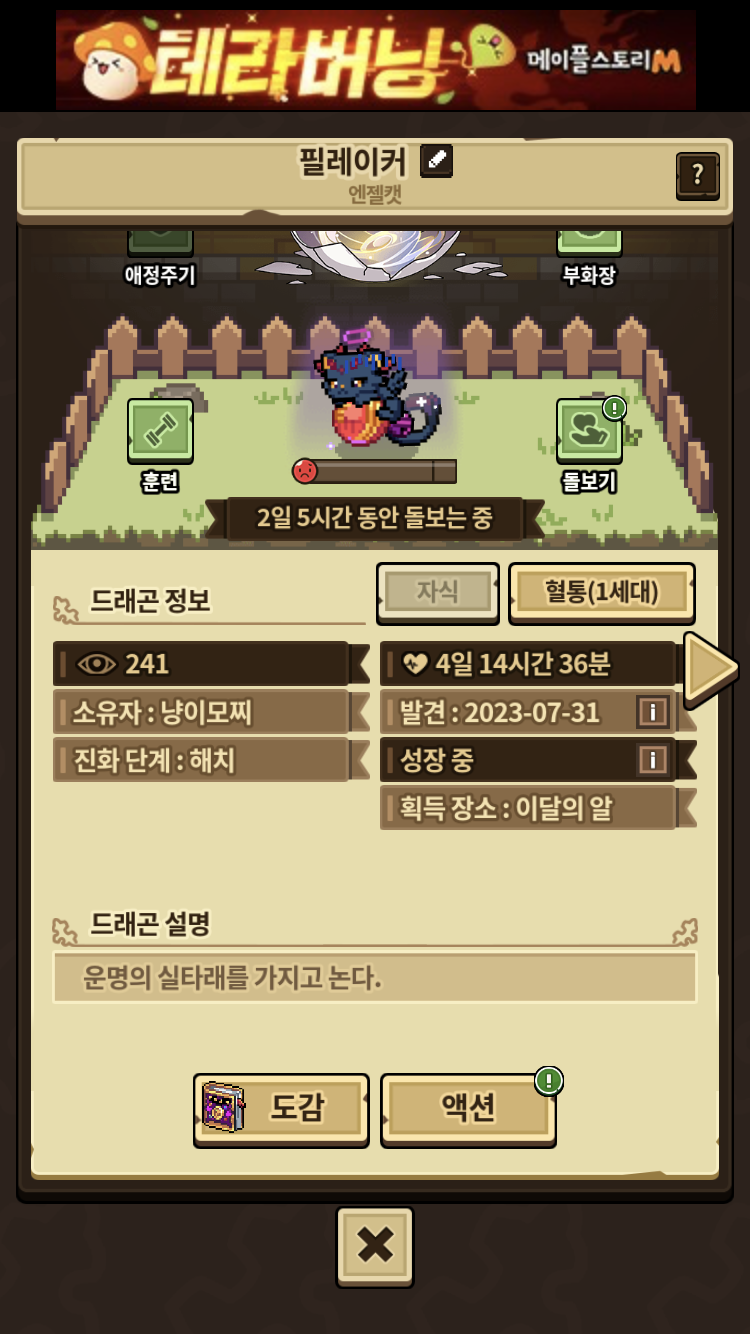Edit the dragon name 필레이커
The width and height of the screenshot is (750, 1334).
pyautogui.click(x=436, y=160)
